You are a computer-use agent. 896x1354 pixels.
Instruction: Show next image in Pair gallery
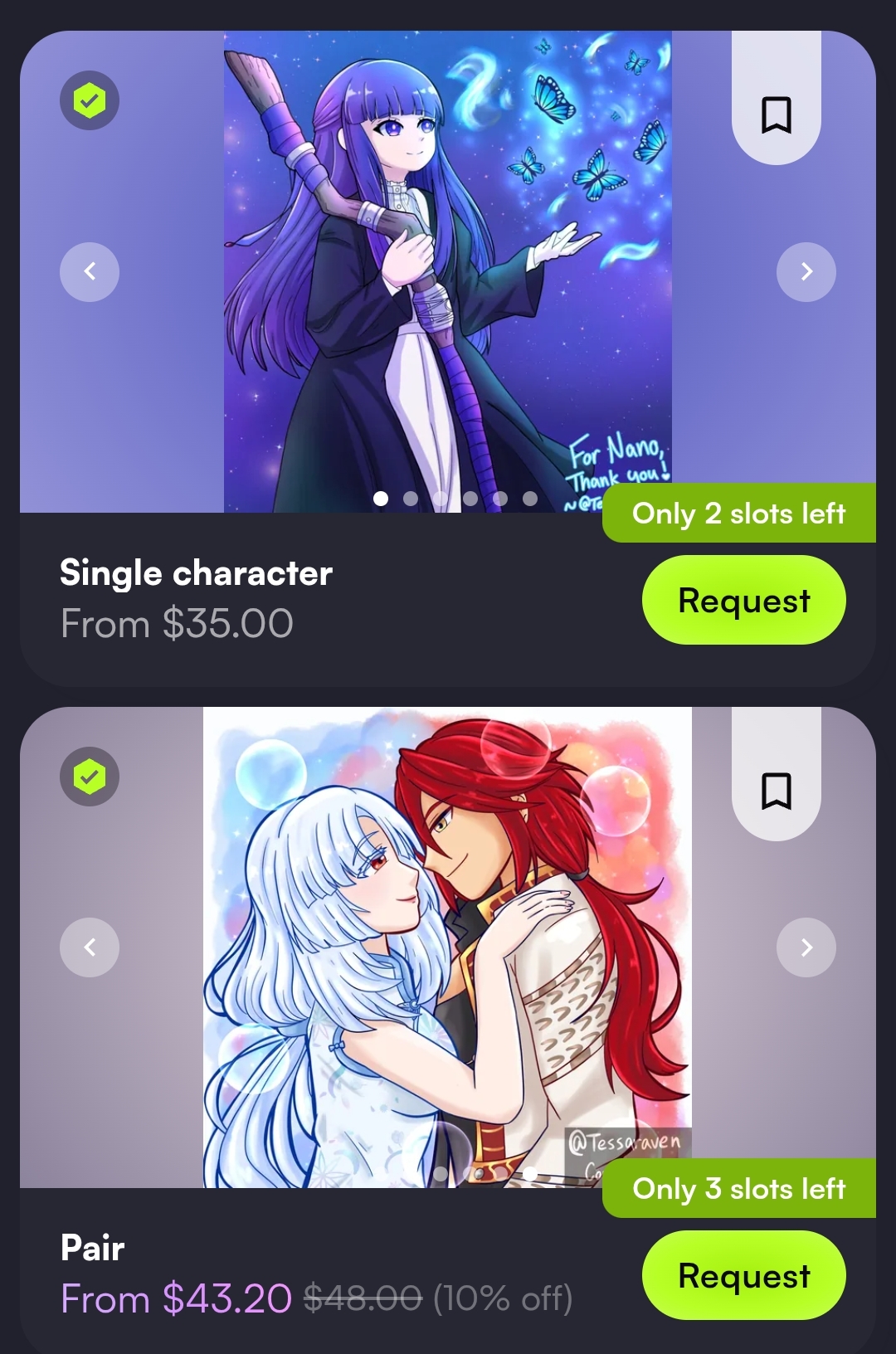tap(806, 947)
